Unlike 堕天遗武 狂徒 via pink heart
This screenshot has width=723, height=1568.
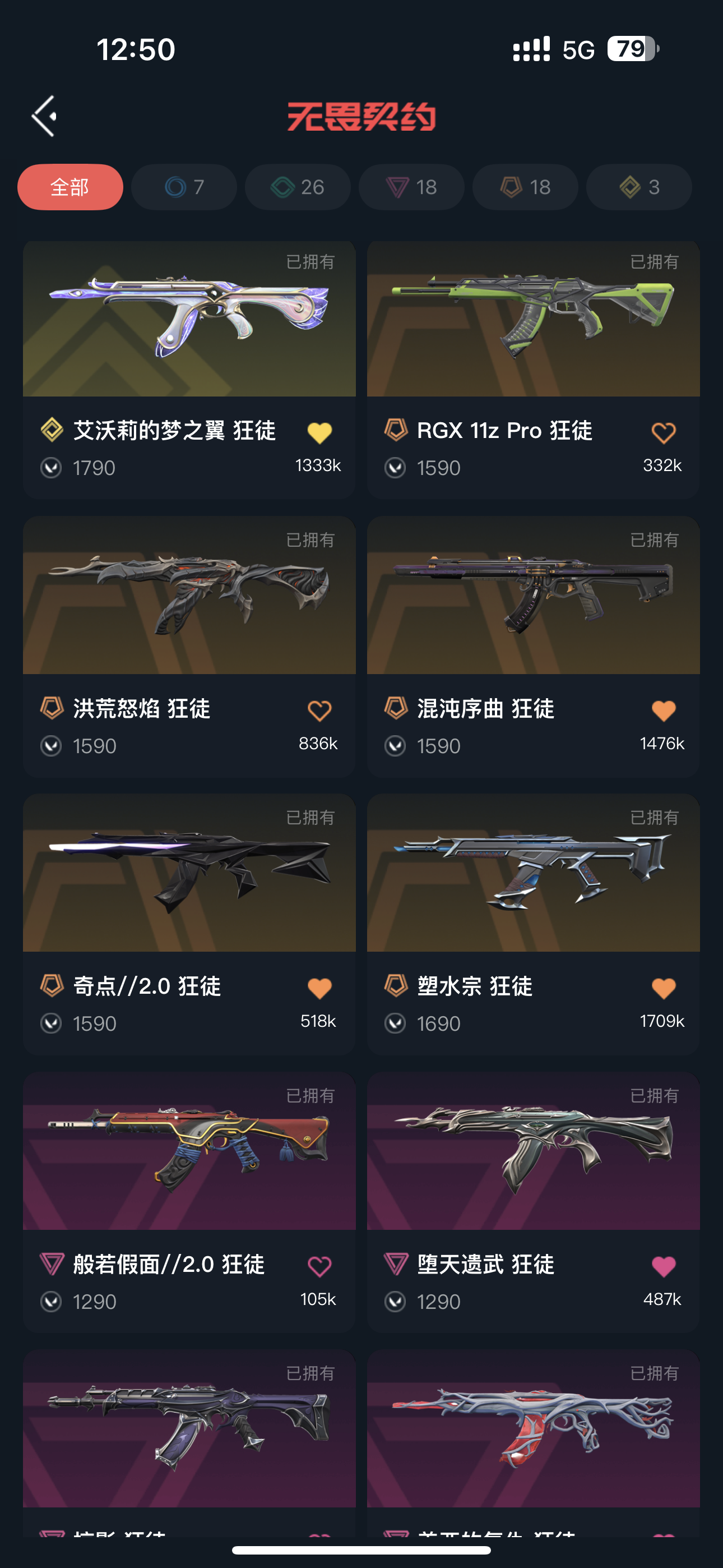(x=664, y=1266)
